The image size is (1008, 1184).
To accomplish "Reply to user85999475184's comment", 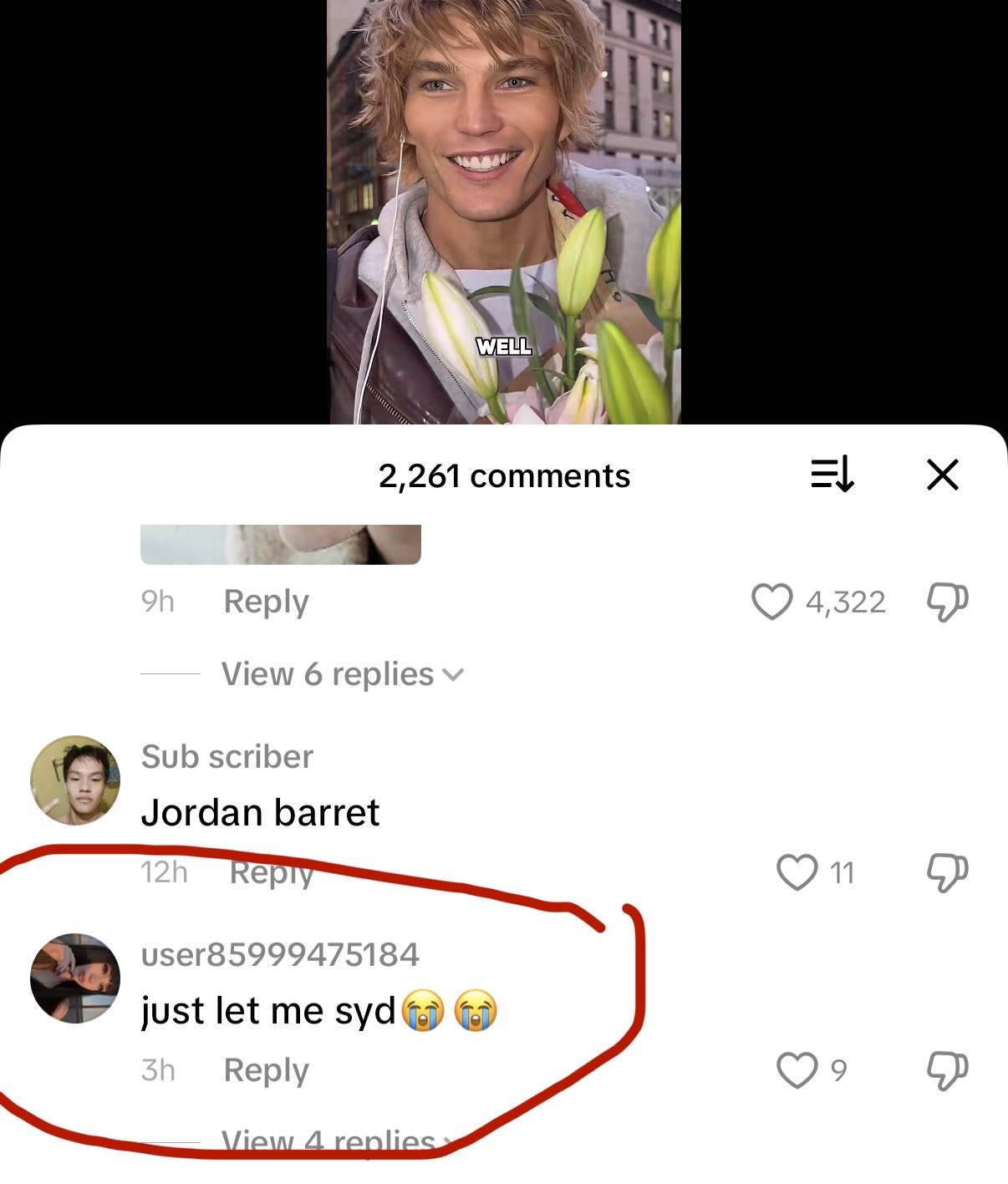I will click(x=266, y=1070).
